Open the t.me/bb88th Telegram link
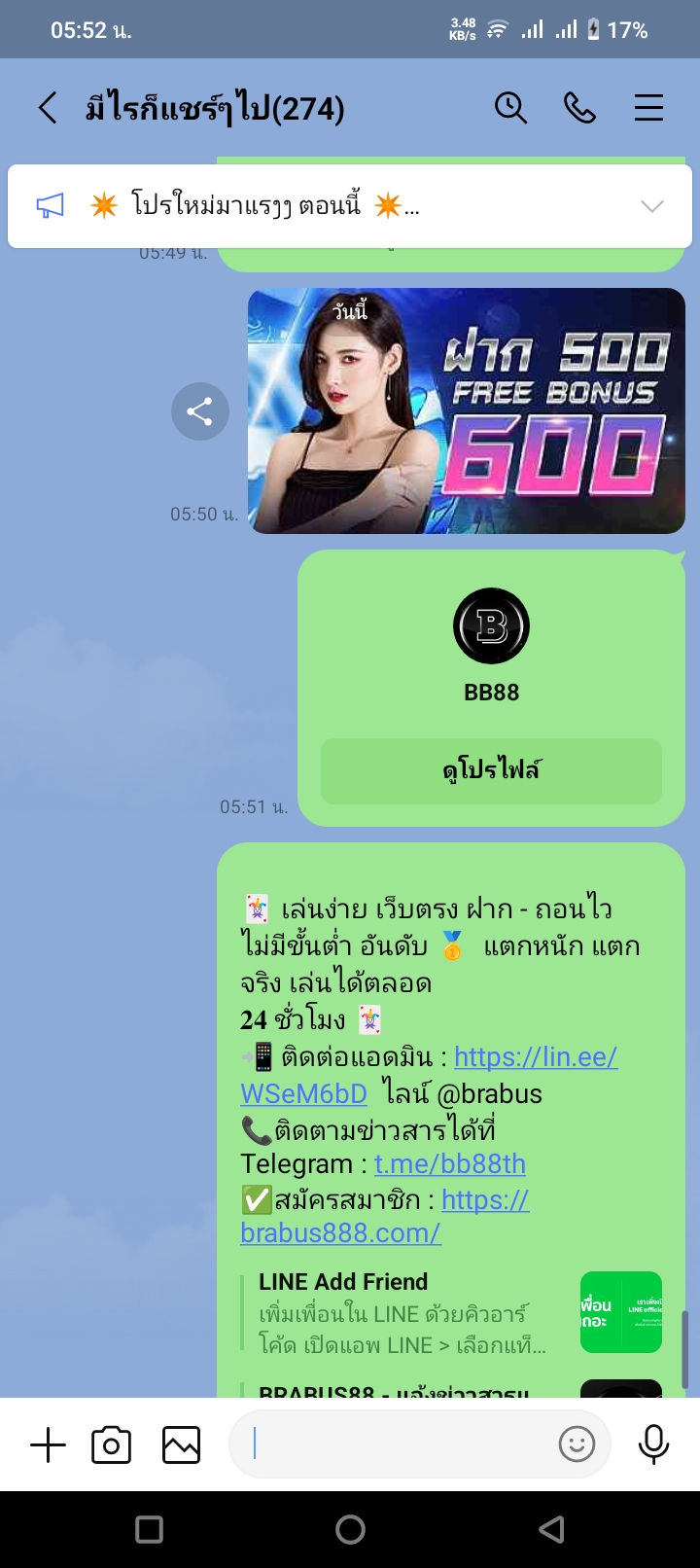 click(x=449, y=1164)
